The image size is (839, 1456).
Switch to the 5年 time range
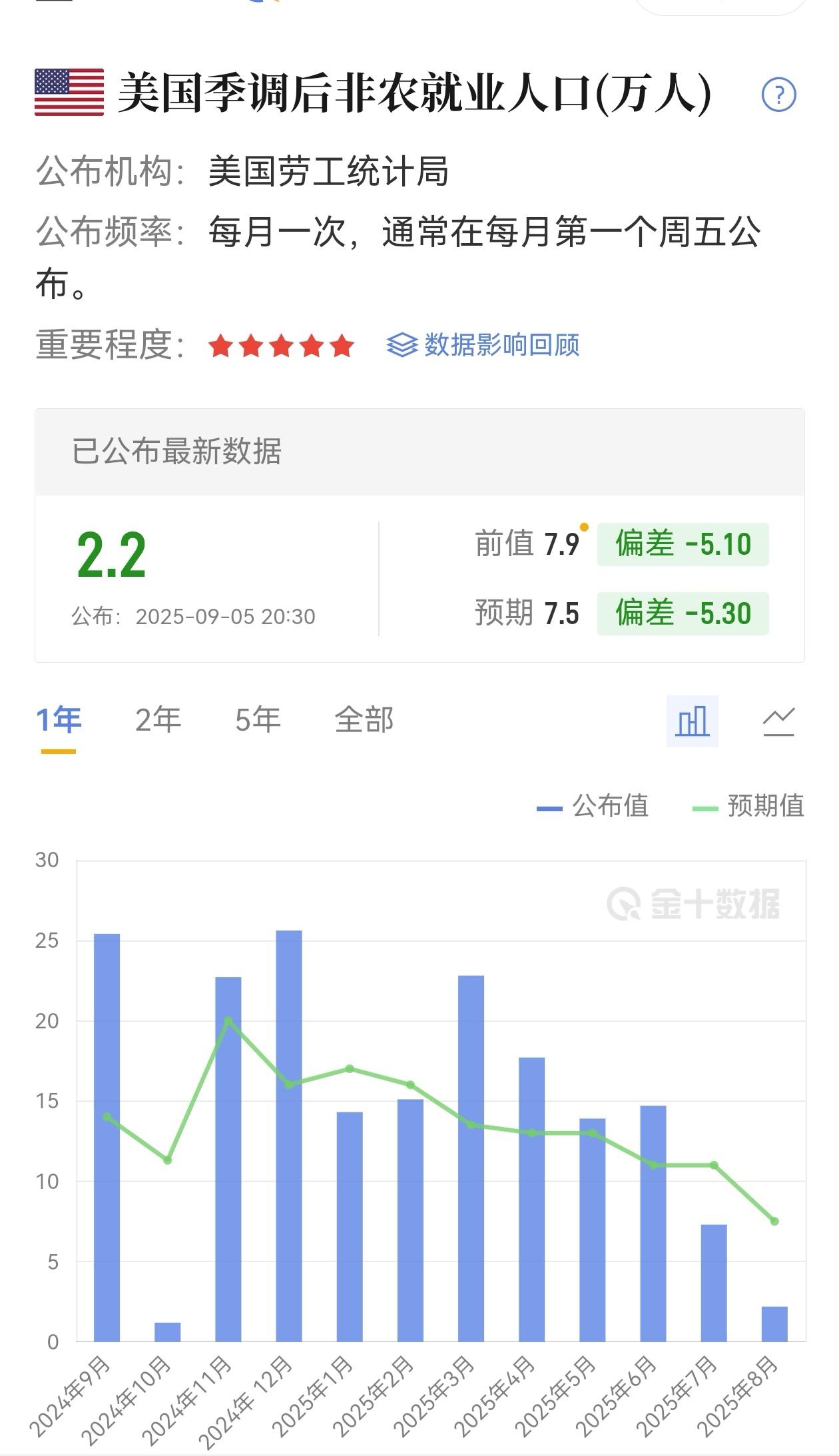pos(258,720)
